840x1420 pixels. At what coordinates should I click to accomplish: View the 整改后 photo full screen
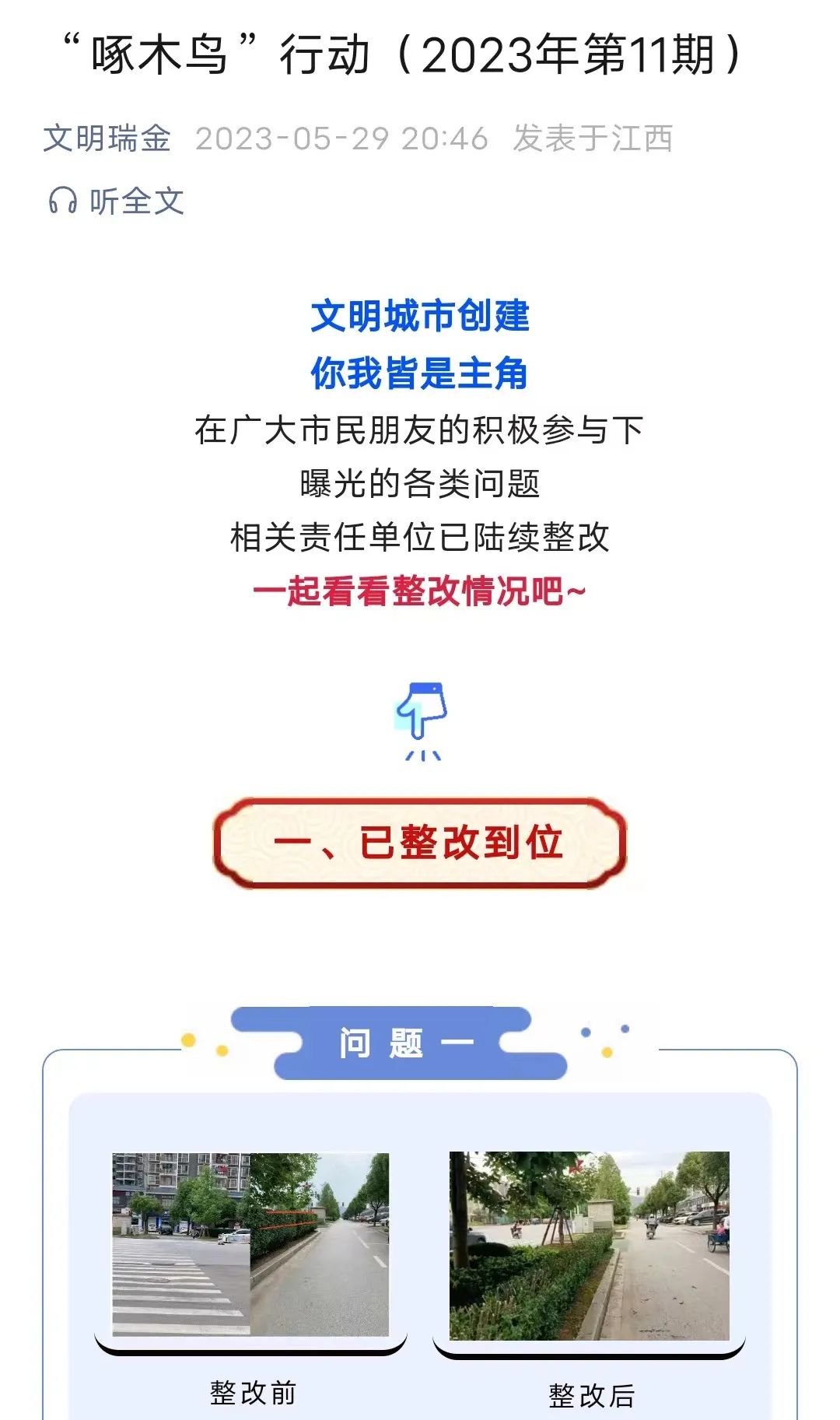[590, 1246]
